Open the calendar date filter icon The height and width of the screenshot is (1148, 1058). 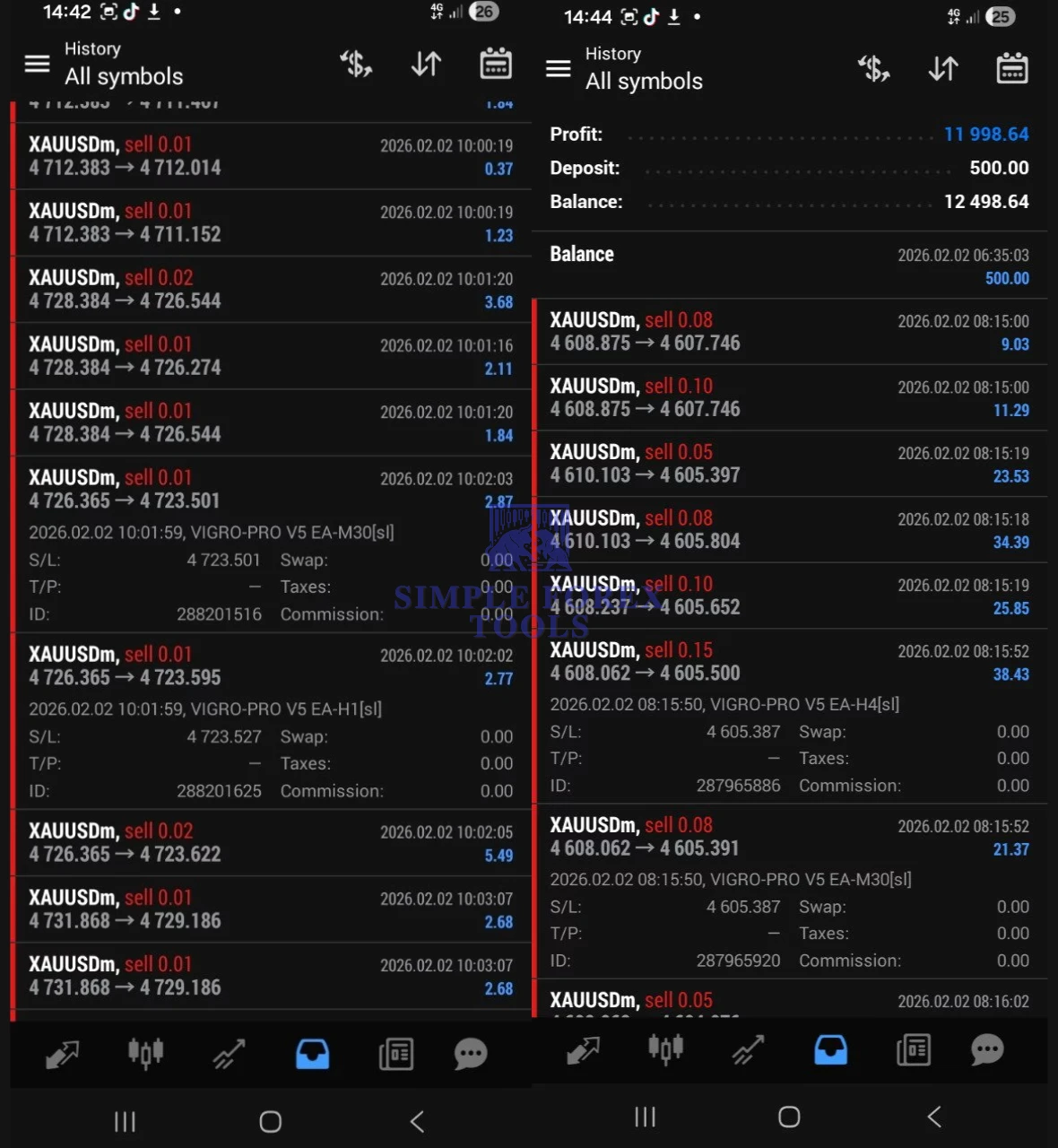pyautogui.click(x=494, y=64)
